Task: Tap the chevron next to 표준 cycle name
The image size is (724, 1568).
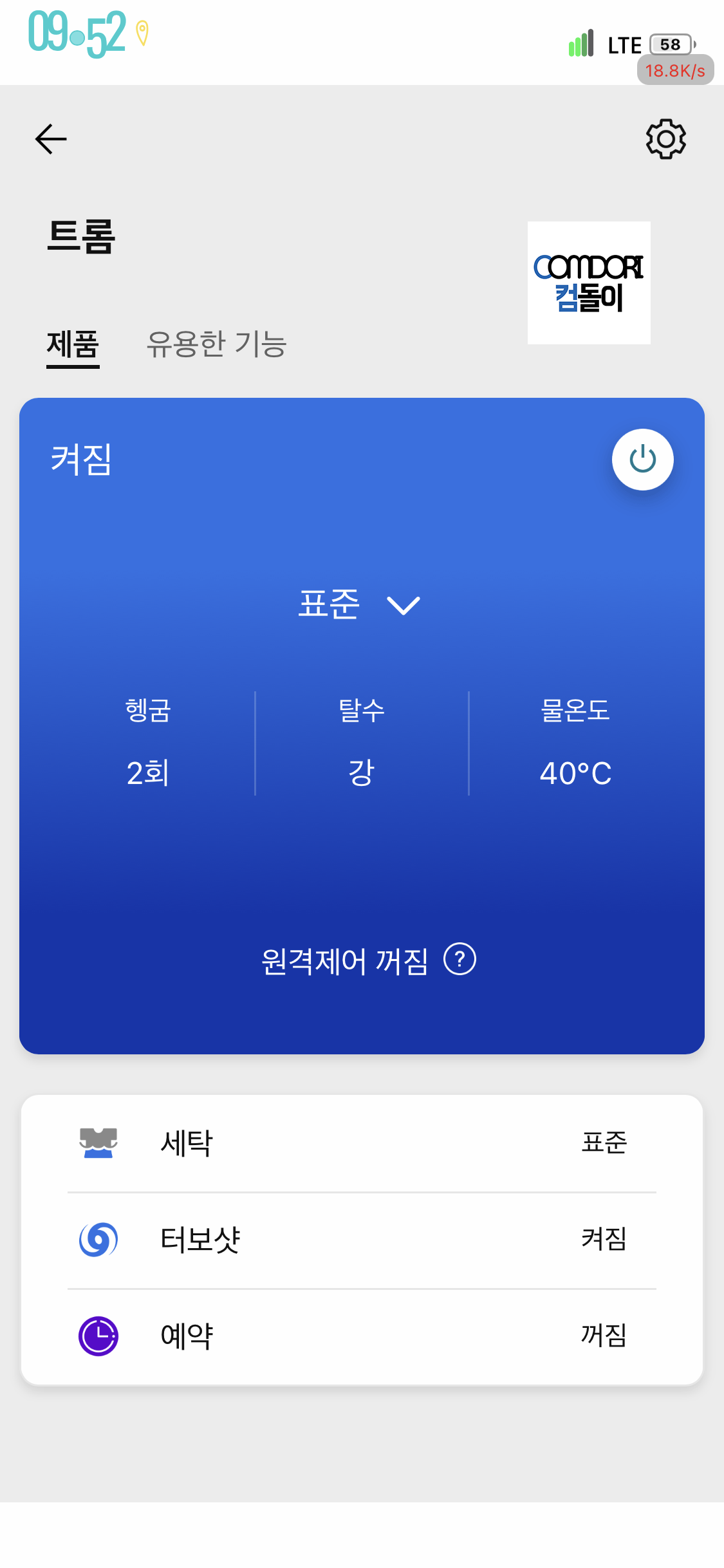Action: pyautogui.click(x=404, y=605)
